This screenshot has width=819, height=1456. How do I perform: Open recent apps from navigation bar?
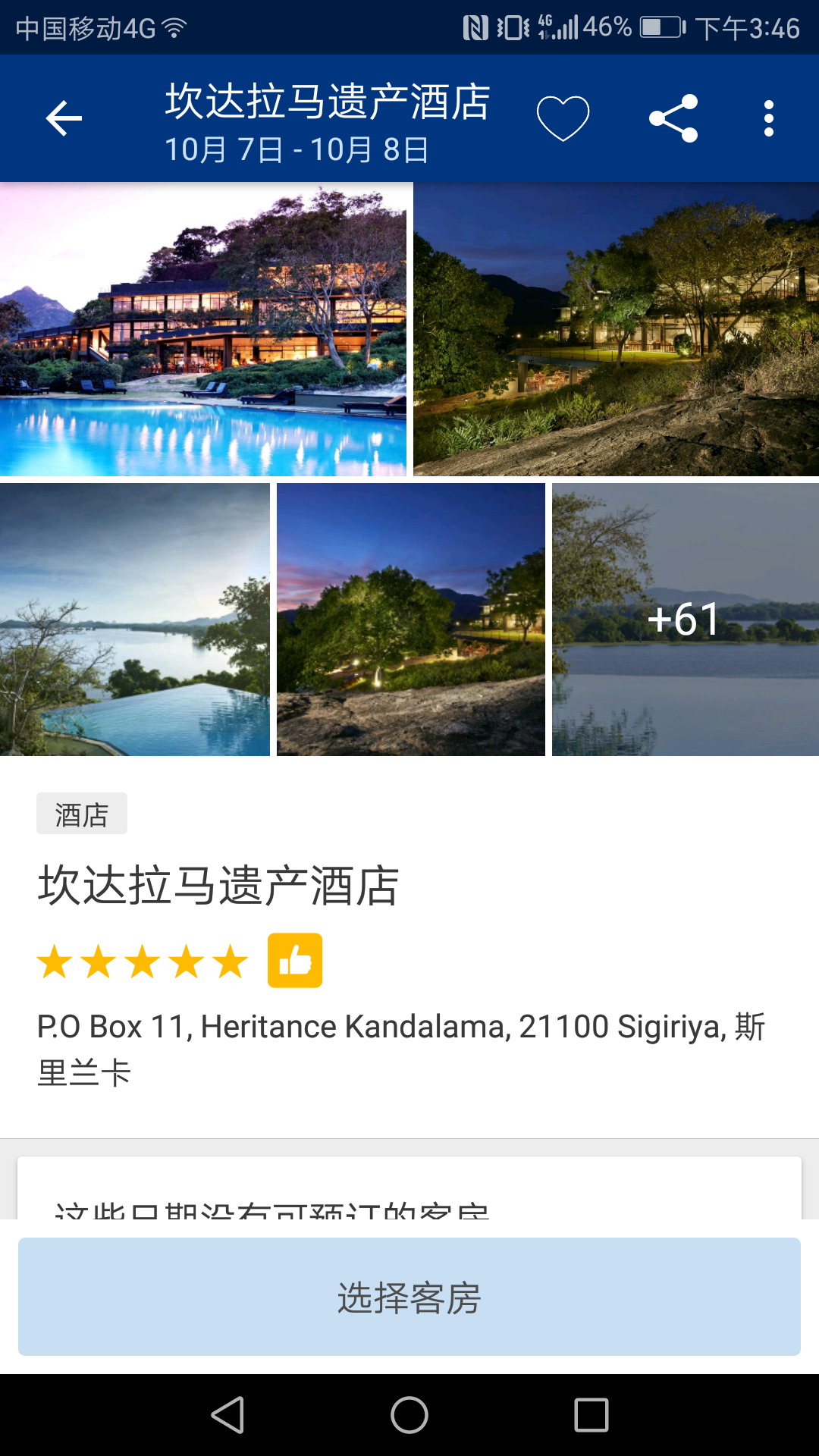591,1415
